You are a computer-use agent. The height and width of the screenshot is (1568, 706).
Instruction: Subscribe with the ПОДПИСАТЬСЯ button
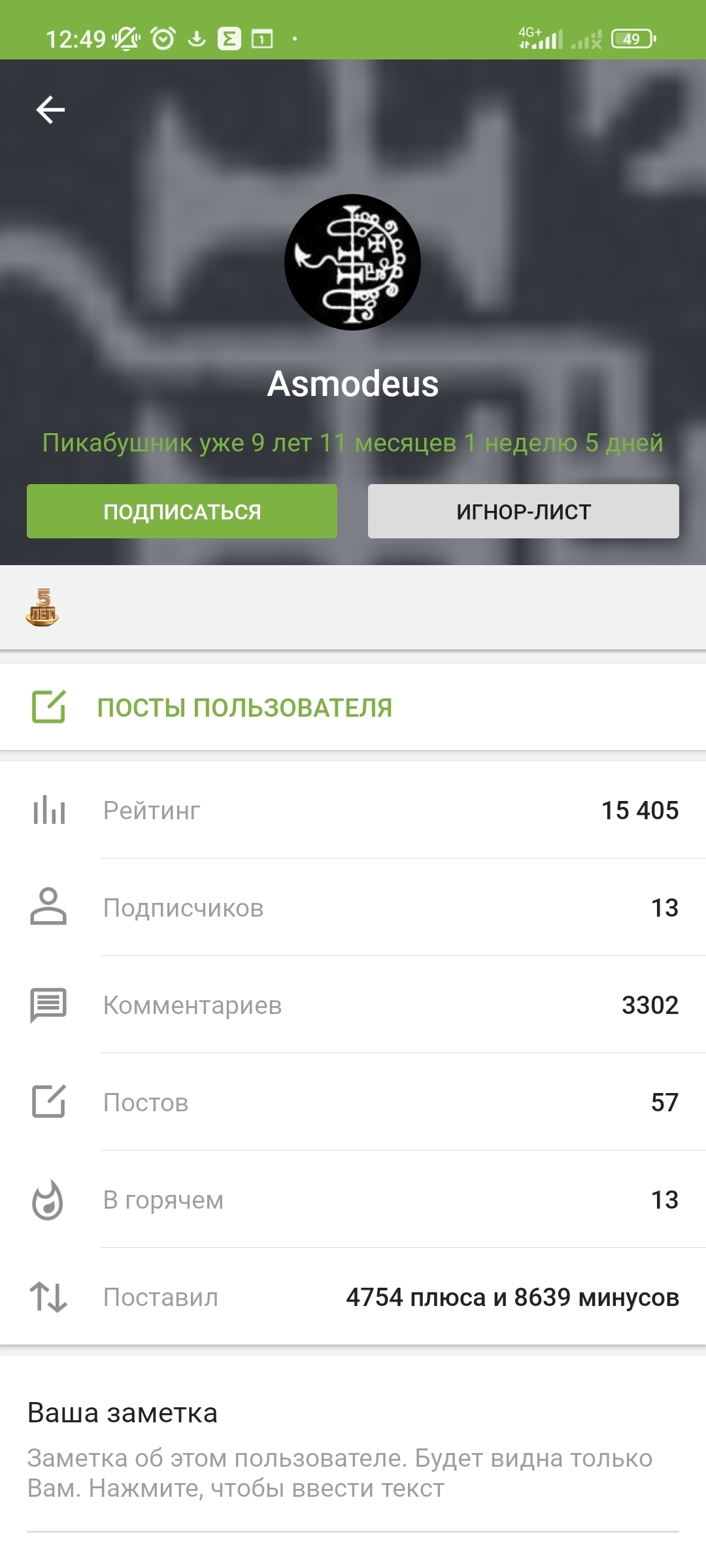pos(182,511)
